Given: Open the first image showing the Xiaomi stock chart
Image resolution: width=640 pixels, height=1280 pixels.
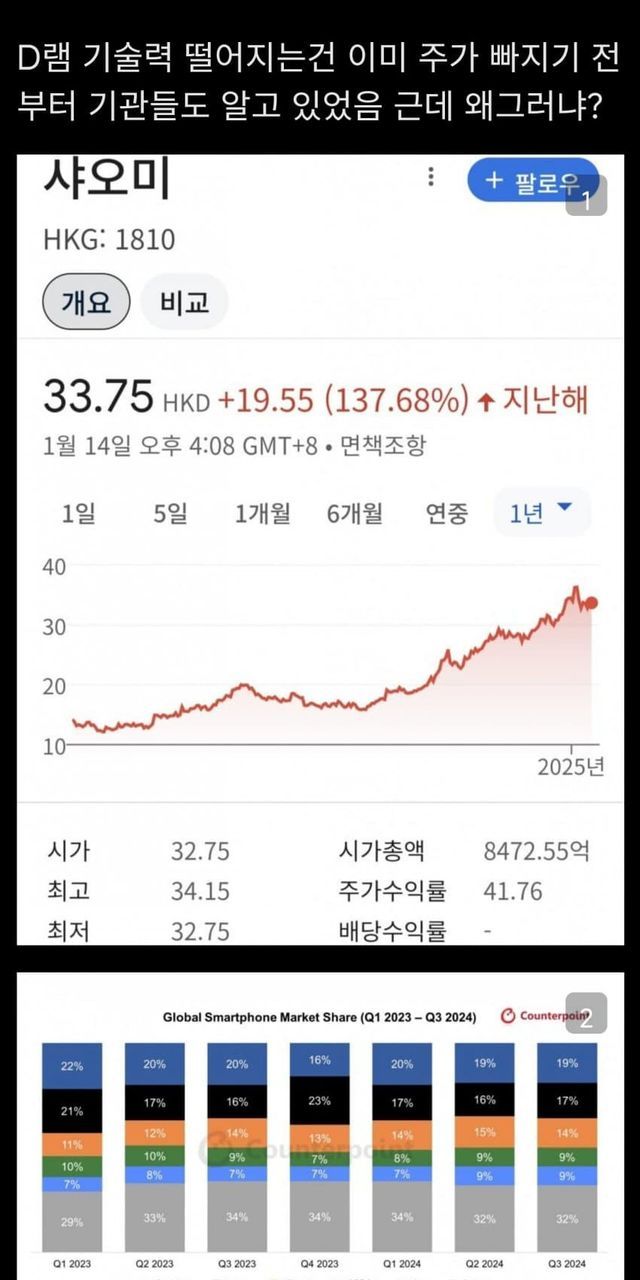Looking at the screenshot, I should (x=320, y=550).
